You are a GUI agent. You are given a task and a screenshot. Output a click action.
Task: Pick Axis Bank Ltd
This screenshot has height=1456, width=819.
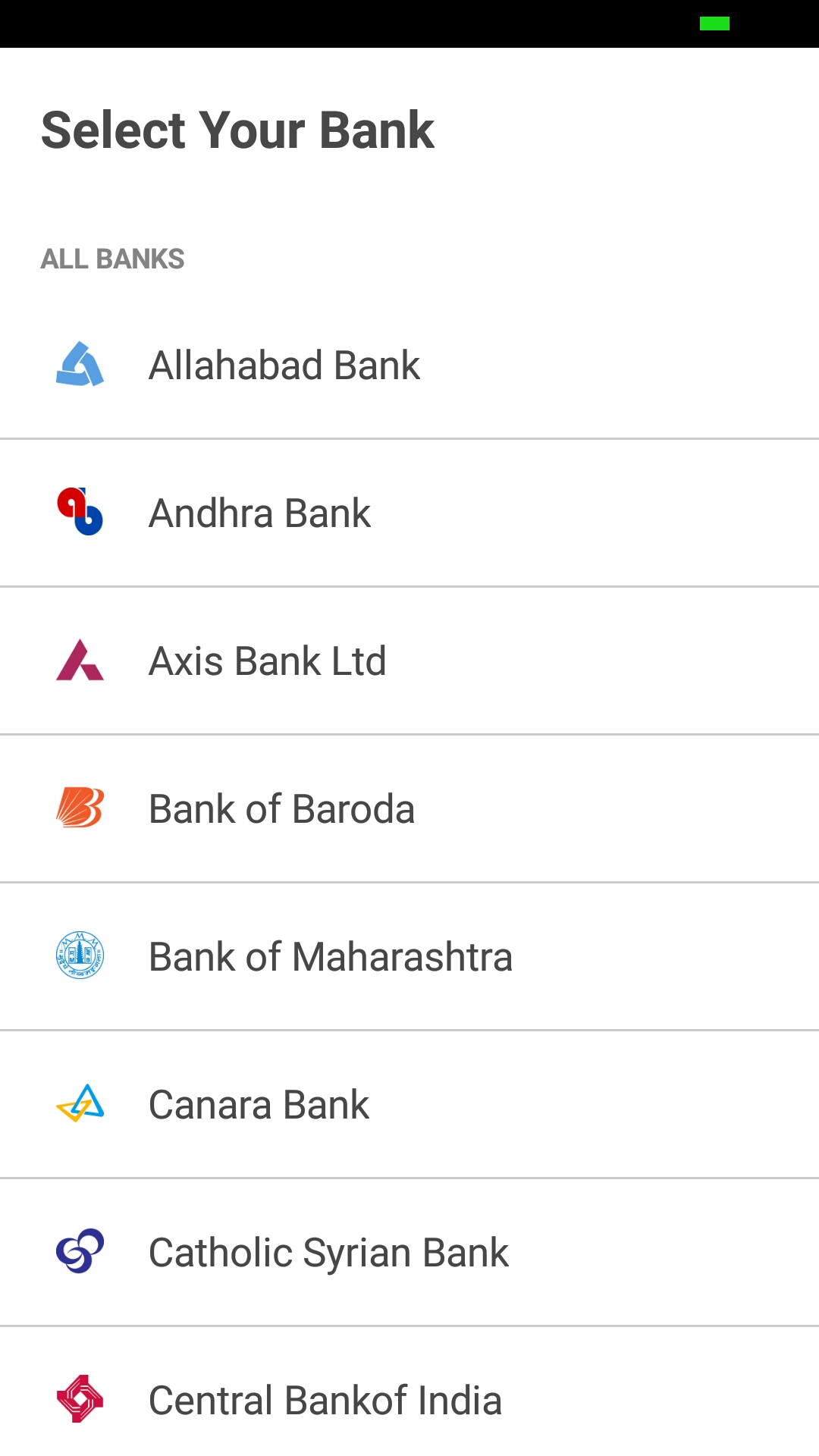pyautogui.click(x=409, y=661)
